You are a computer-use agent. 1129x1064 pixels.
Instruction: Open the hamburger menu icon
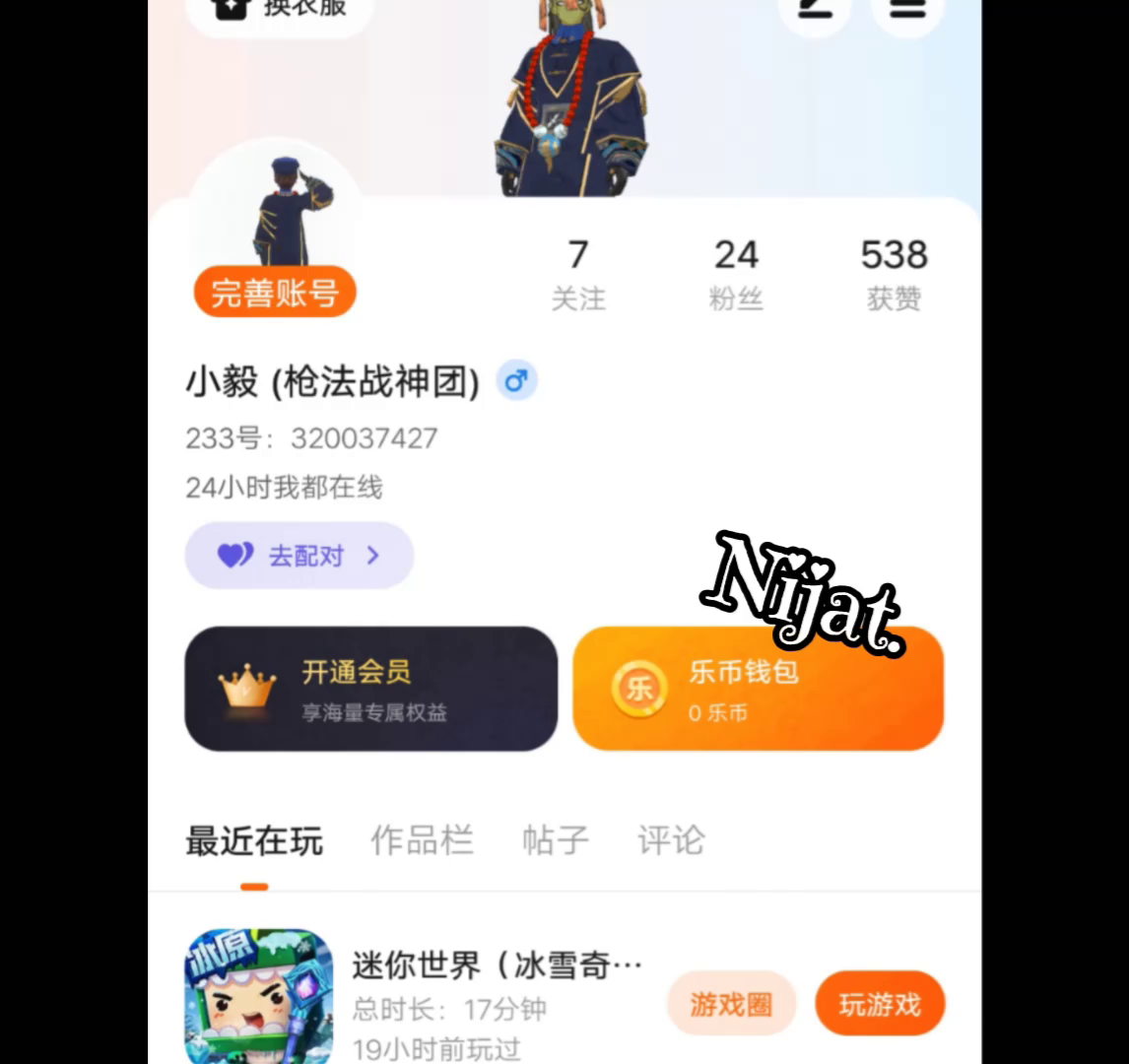coord(907,10)
